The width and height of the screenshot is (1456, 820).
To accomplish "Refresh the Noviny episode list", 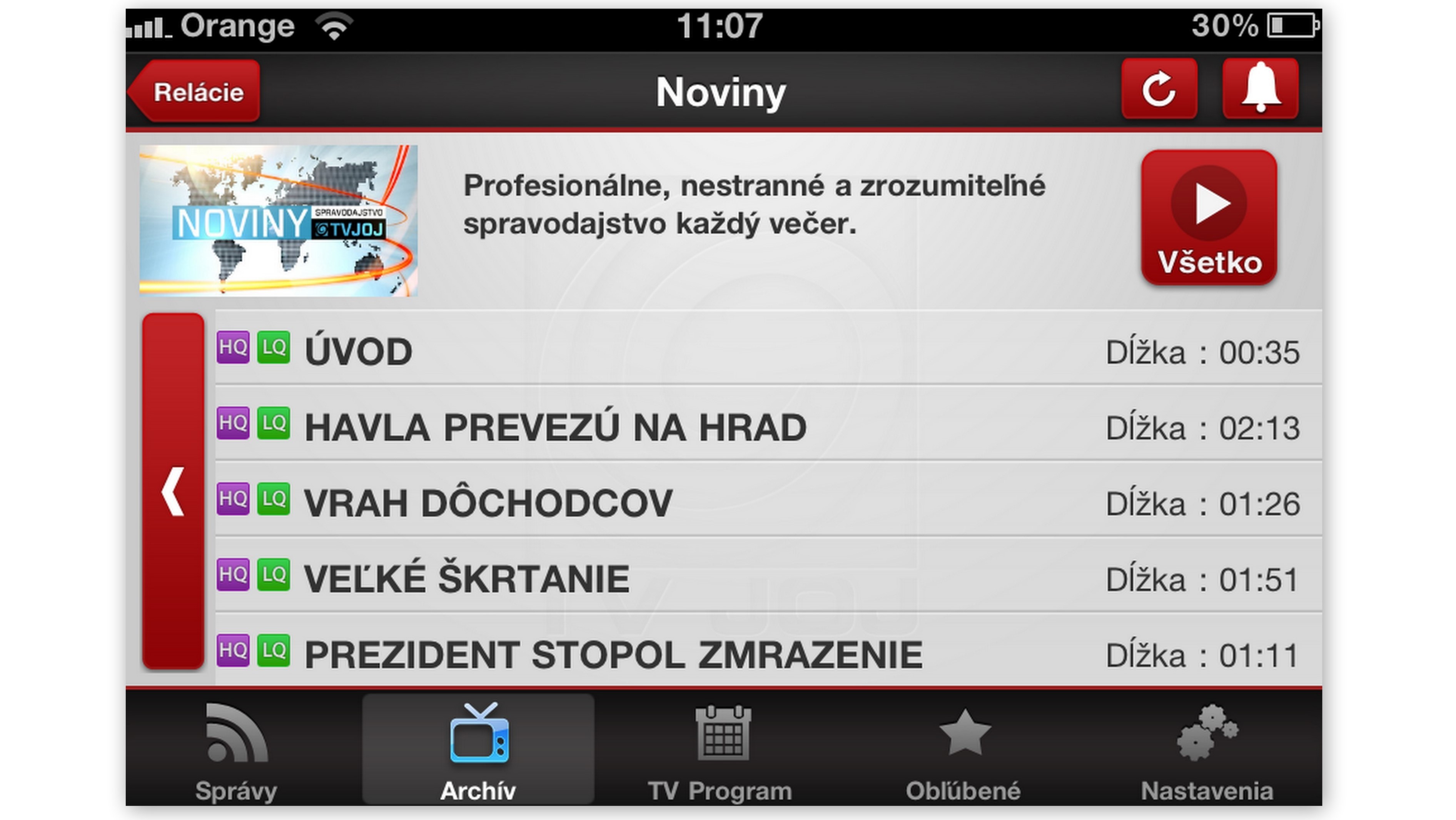I will click(1159, 89).
